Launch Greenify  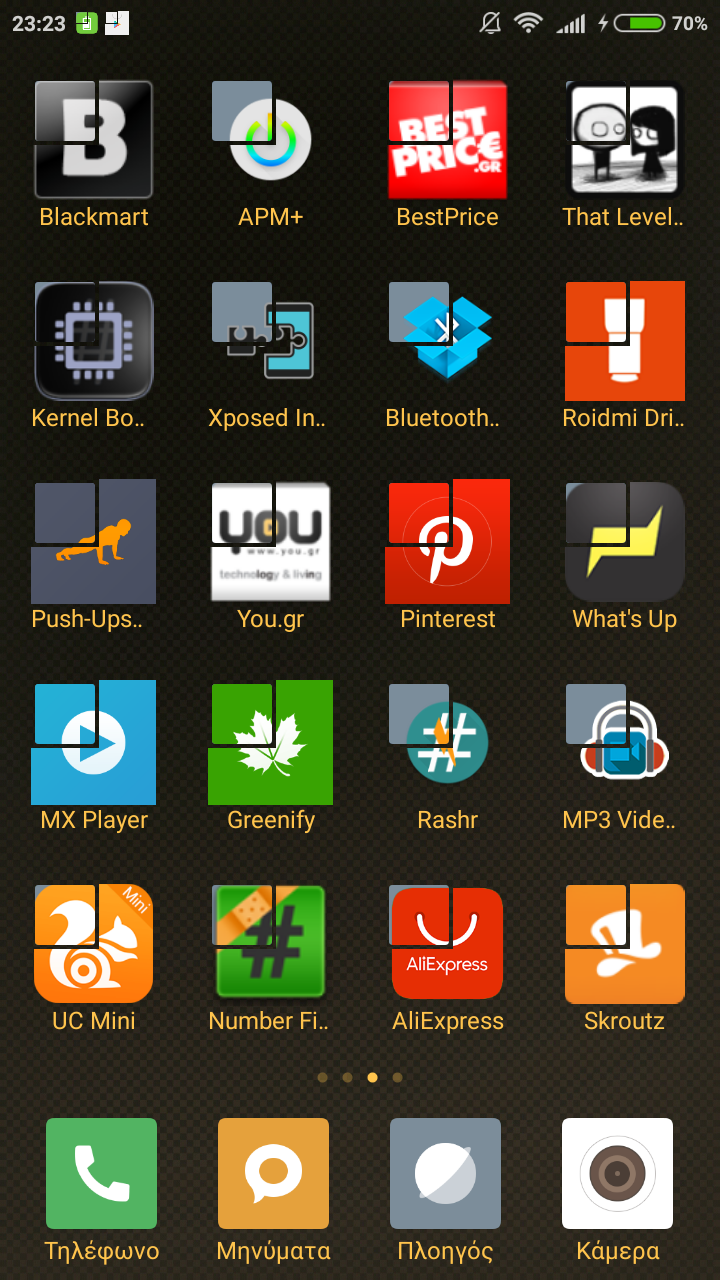click(271, 743)
